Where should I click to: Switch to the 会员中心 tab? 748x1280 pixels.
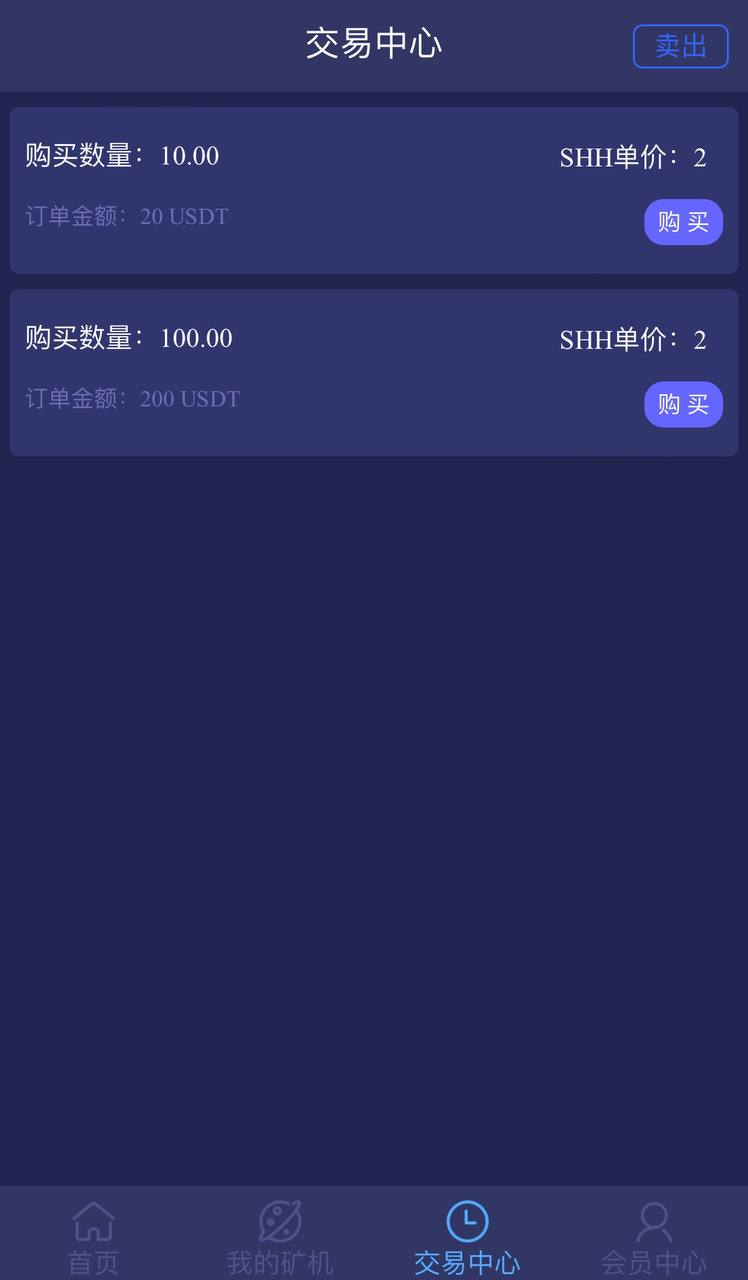pyautogui.click(x=654, y=1237)
